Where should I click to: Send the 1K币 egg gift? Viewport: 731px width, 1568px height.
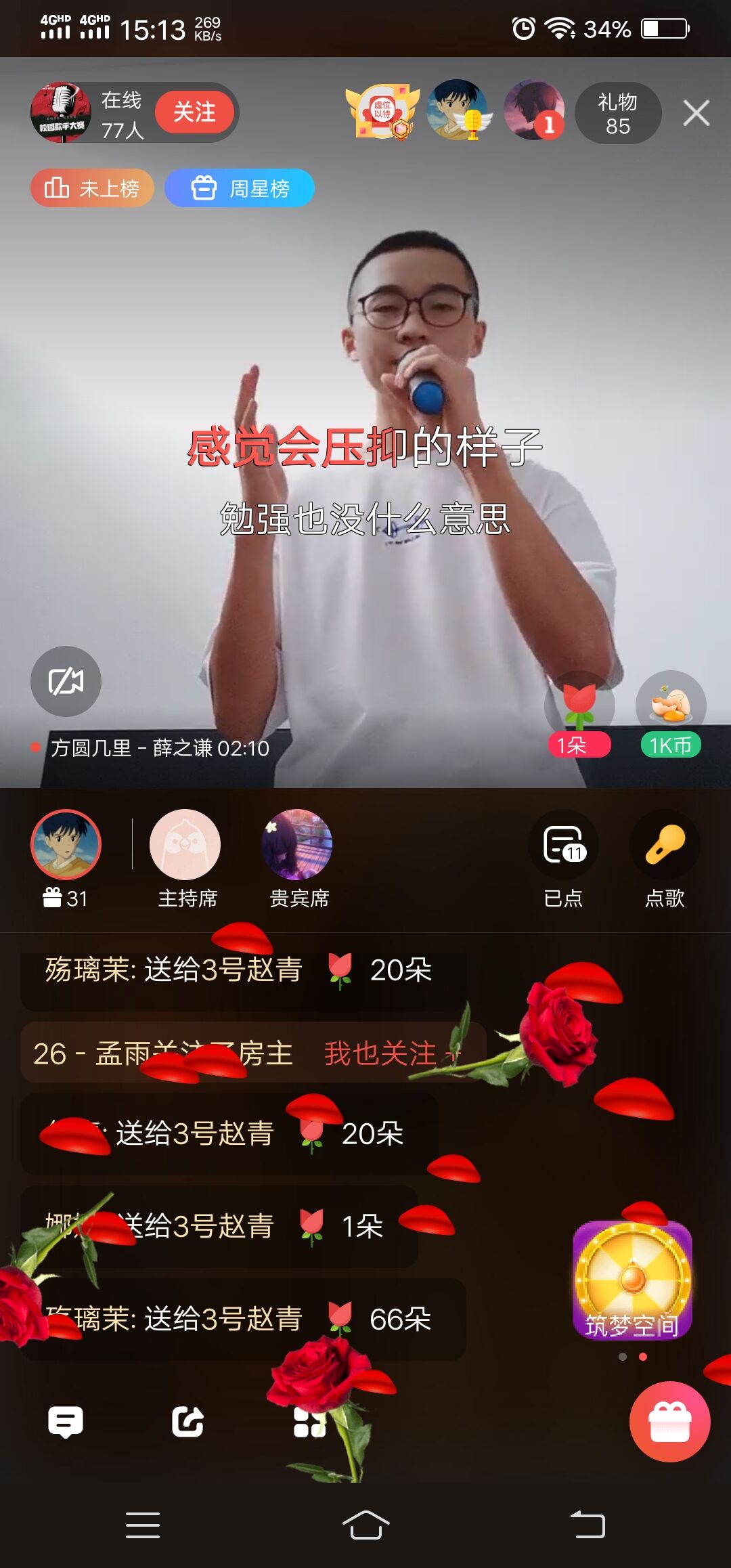671,715
